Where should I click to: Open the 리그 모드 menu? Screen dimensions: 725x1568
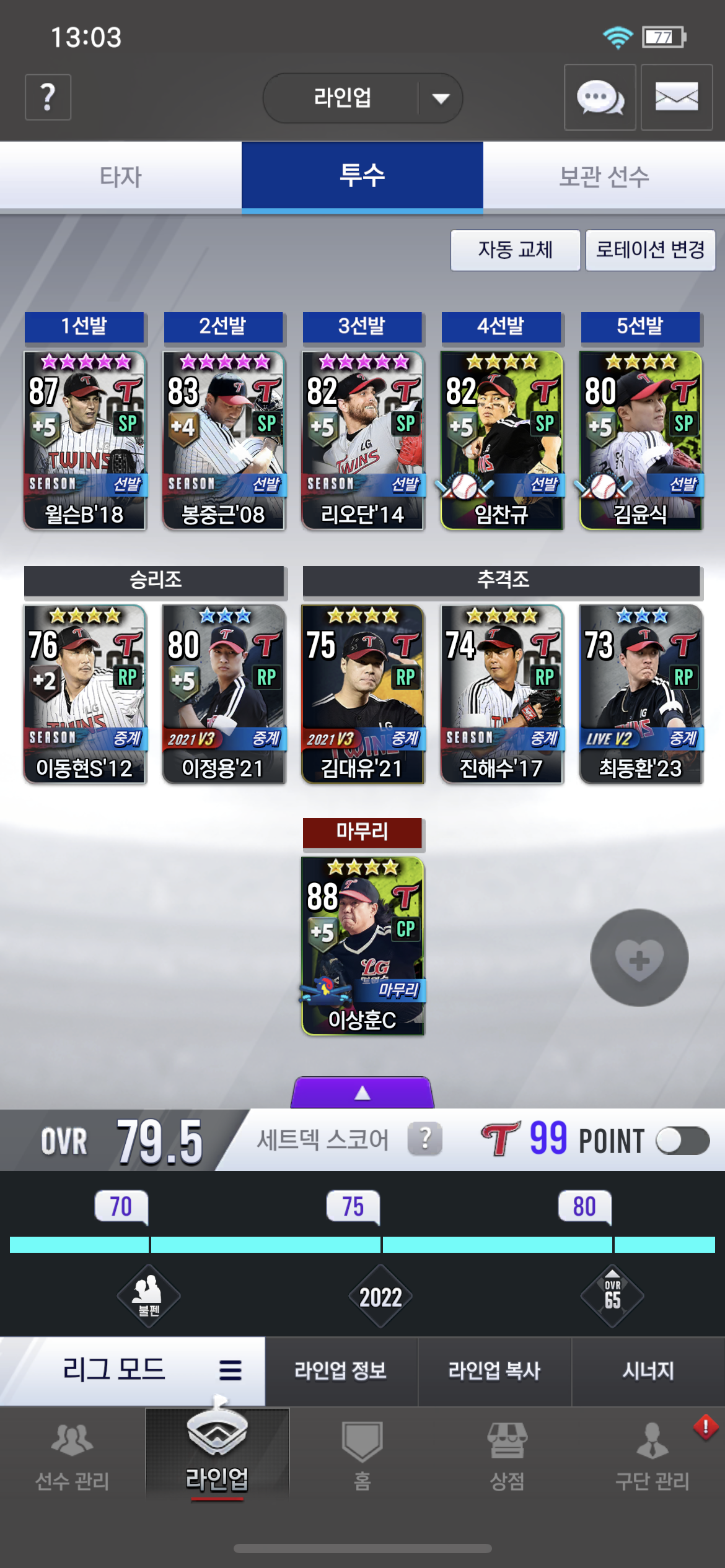(133, 1370)
